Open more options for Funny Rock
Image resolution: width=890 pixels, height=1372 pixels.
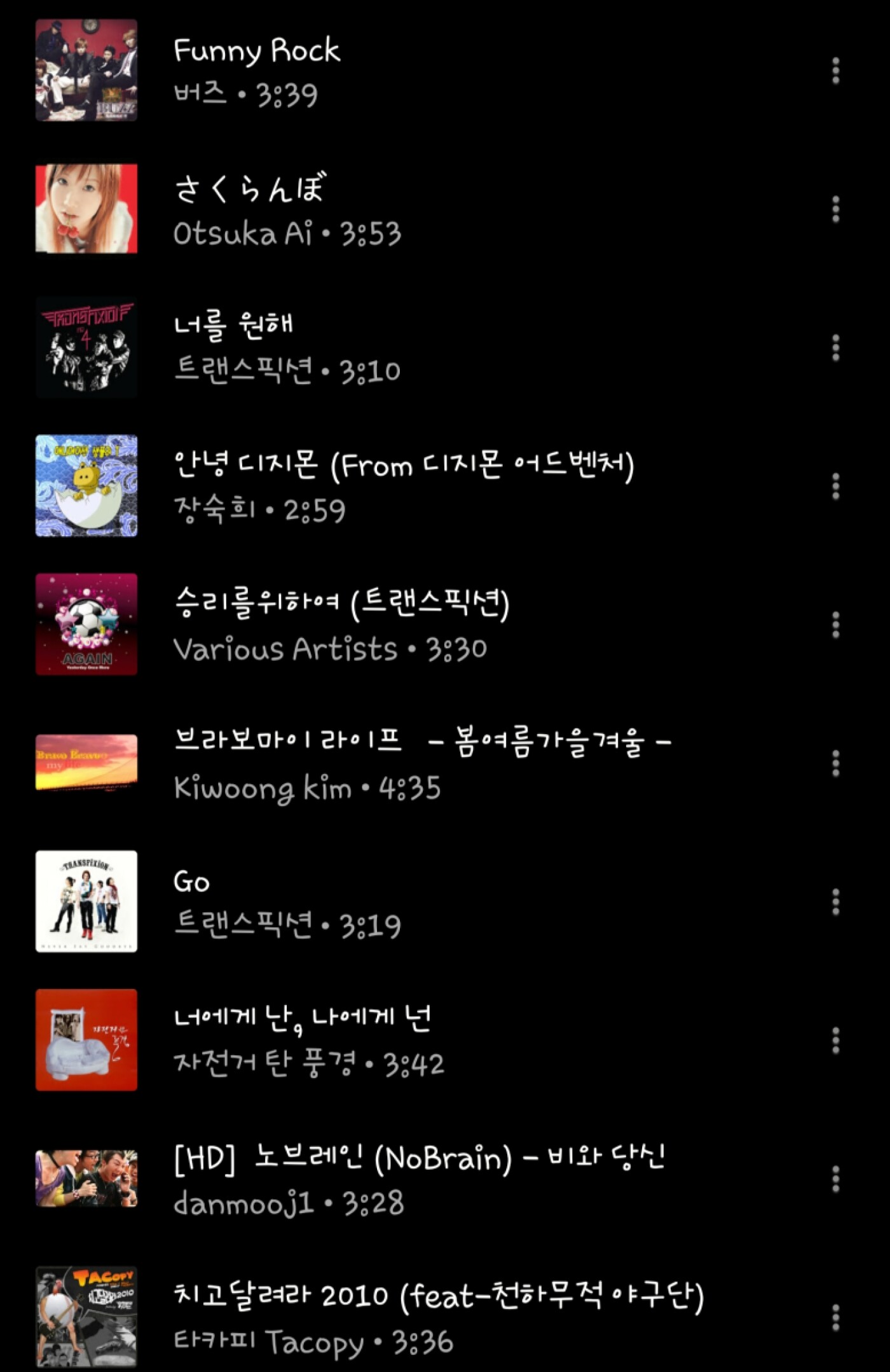(835, 71)
